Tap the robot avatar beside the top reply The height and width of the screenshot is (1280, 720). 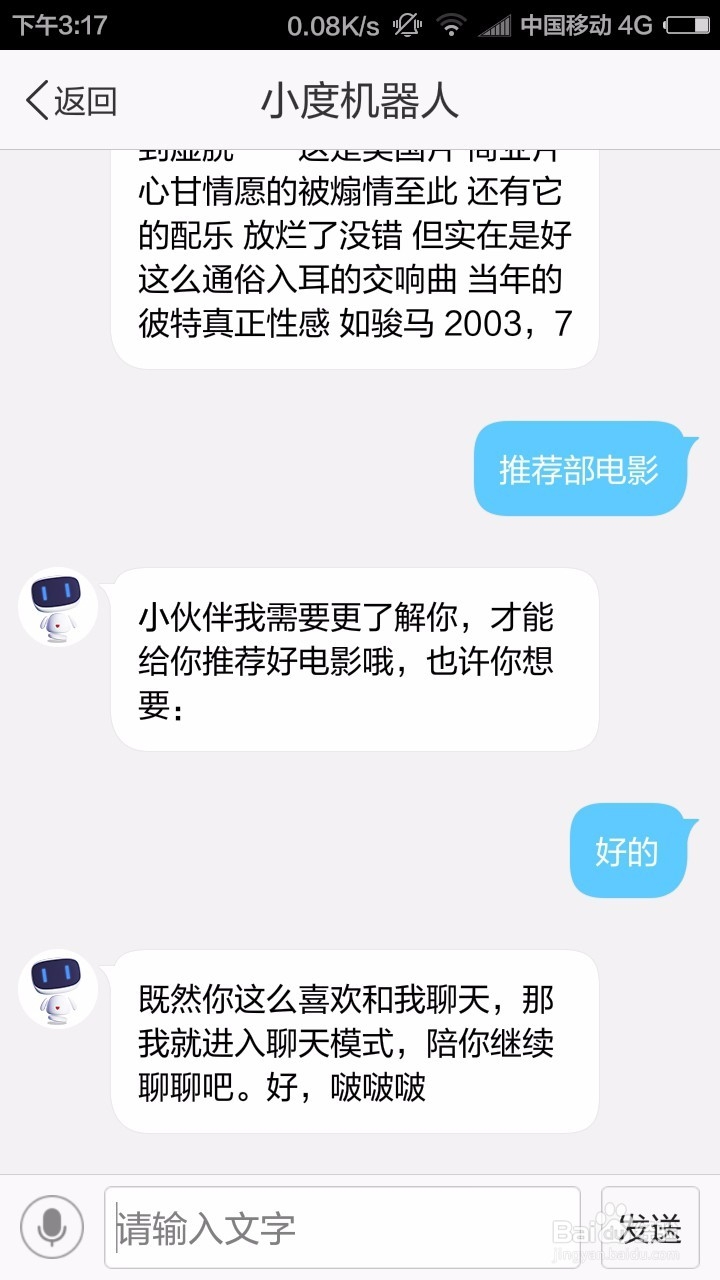(57, 607)
